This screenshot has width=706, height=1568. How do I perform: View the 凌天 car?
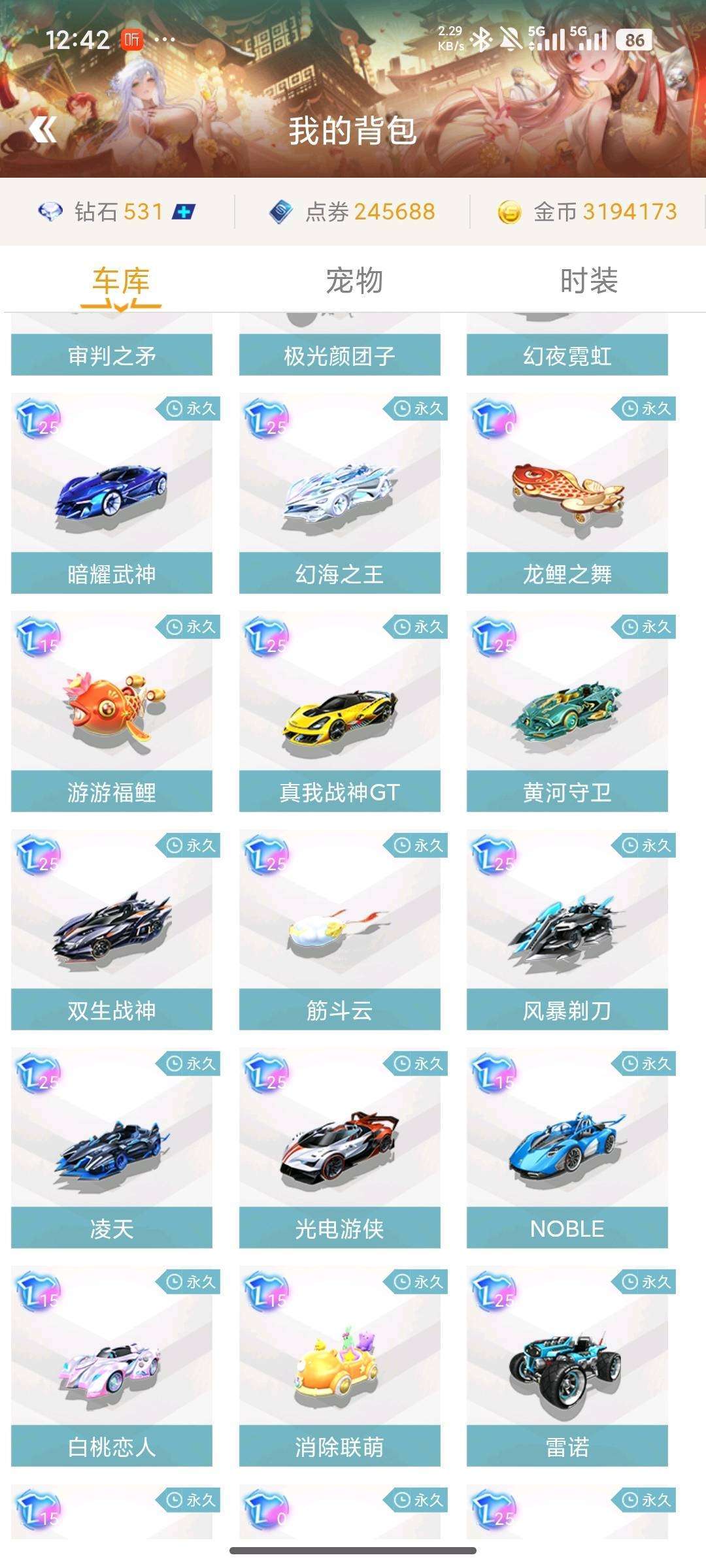(x=112, y=1148)
